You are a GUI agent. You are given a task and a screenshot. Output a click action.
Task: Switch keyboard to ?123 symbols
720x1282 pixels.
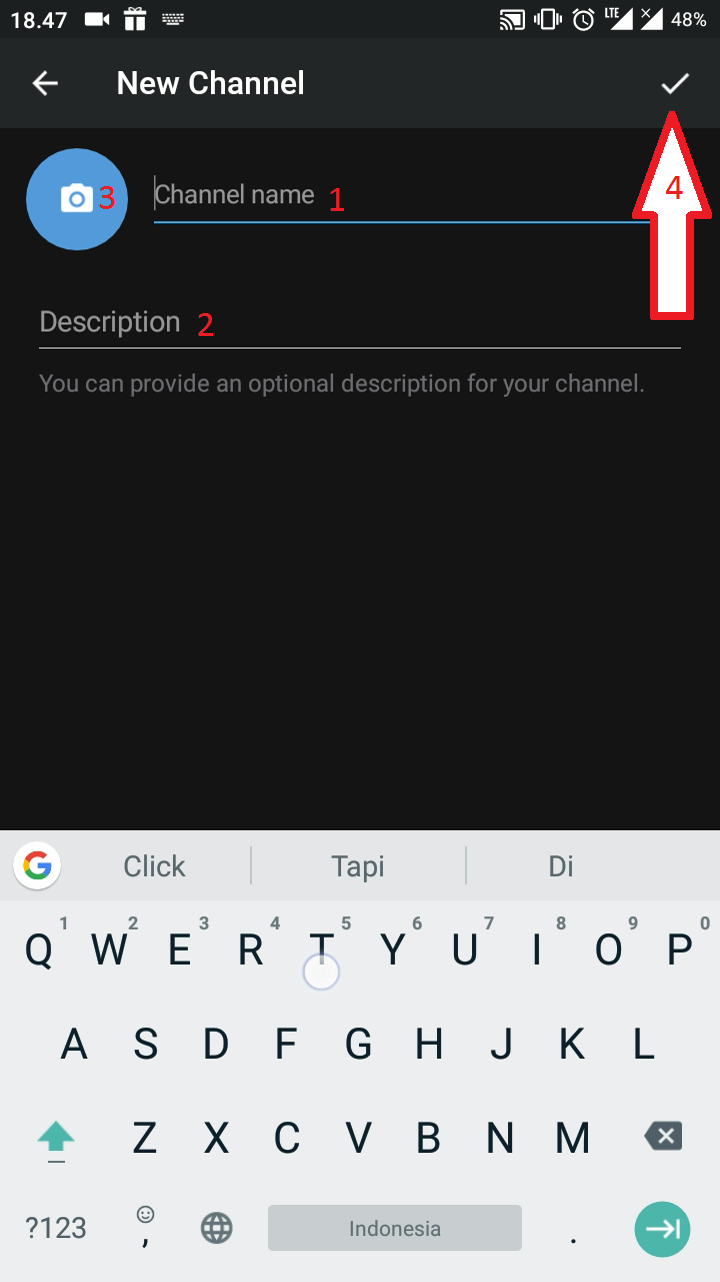click(56, 1229)
